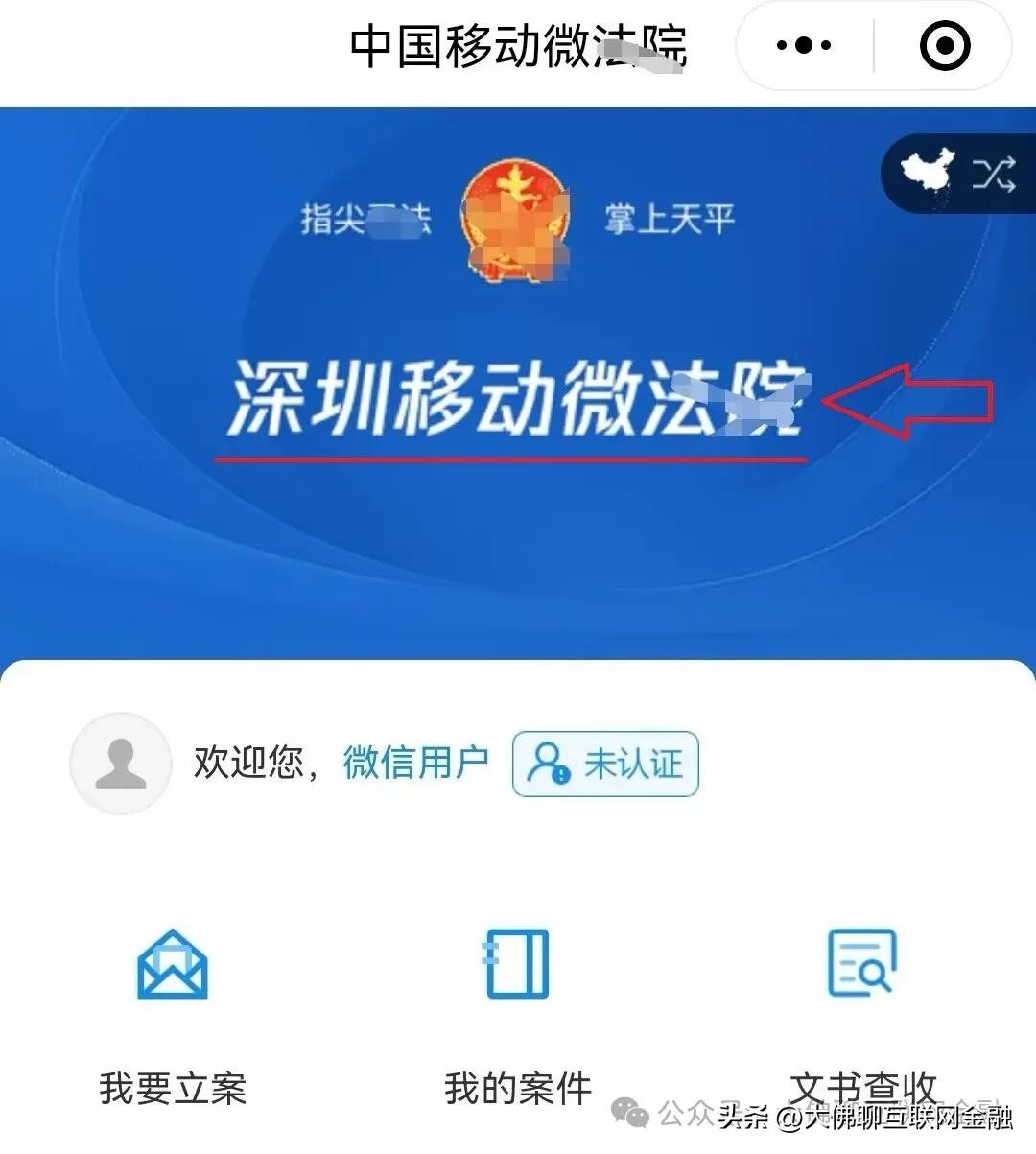1036x1154 pixels.
Task: Tap the user avatar placeholder
Action: coord(121,764)
